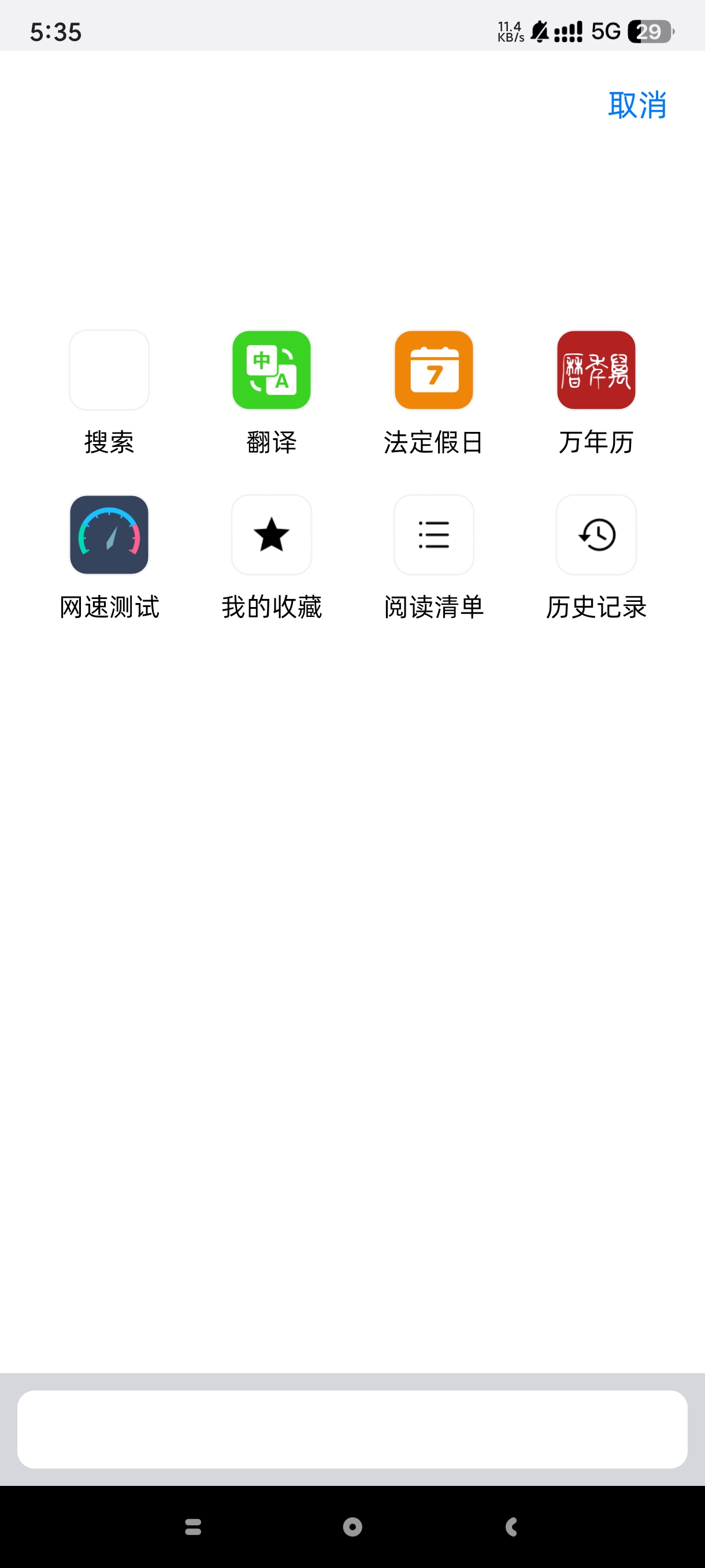This screenshot has height=1568, width=705.
Task: Focus the bottom text input field
Action: pyautogui.click(x=352, y=1429)
